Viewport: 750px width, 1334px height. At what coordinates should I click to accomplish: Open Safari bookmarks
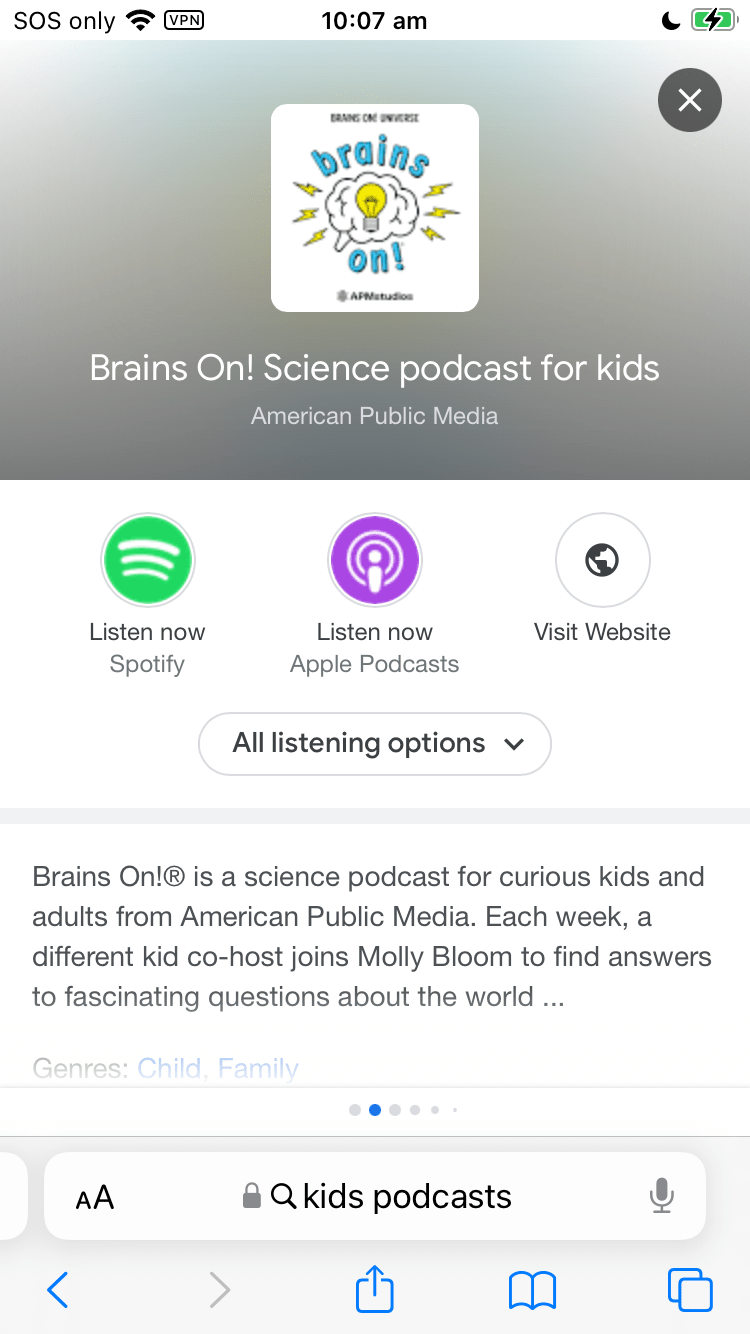point(532,1290)
